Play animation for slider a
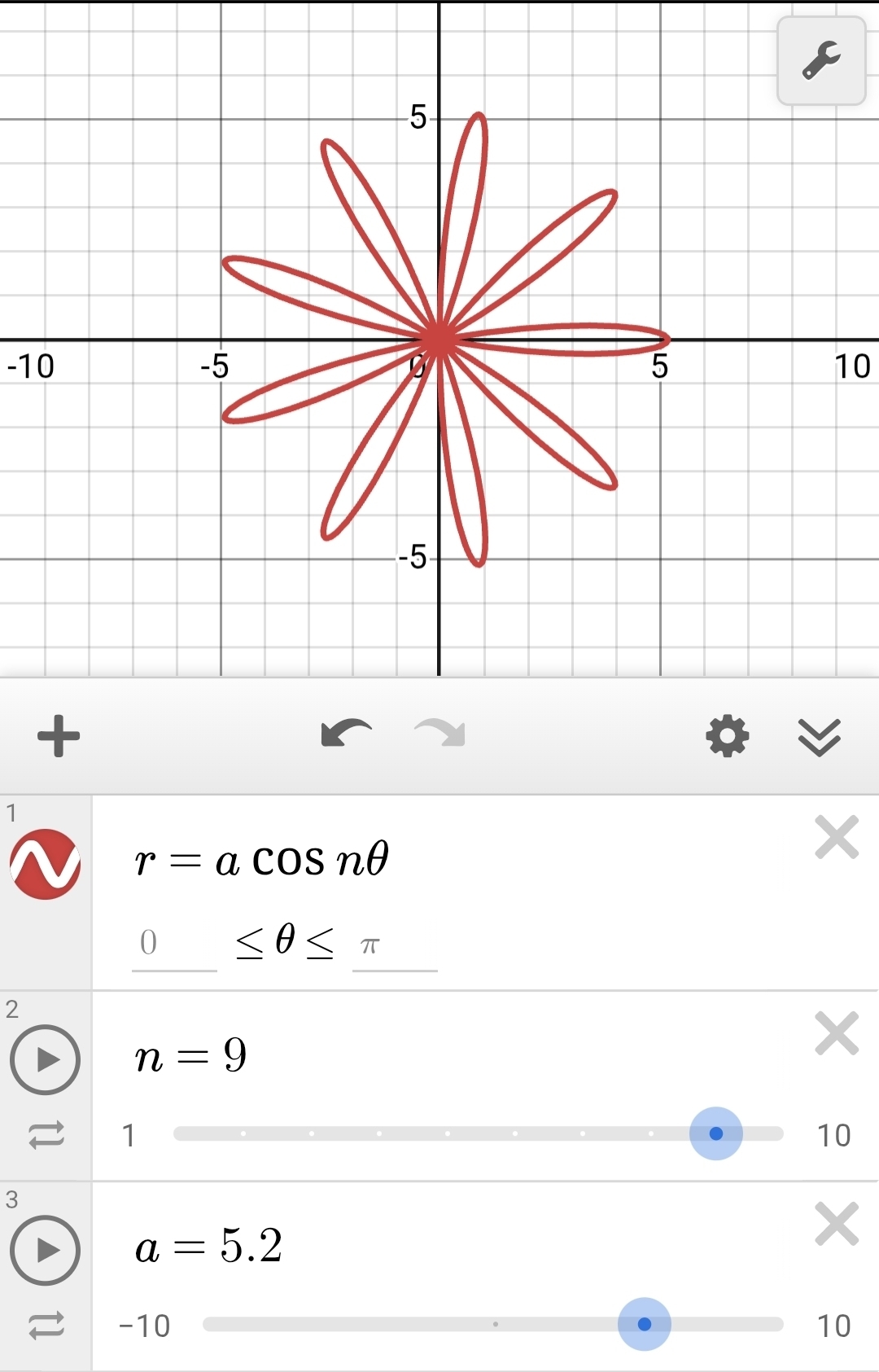The image size is (879, 1372). (x=46, y=1250)
